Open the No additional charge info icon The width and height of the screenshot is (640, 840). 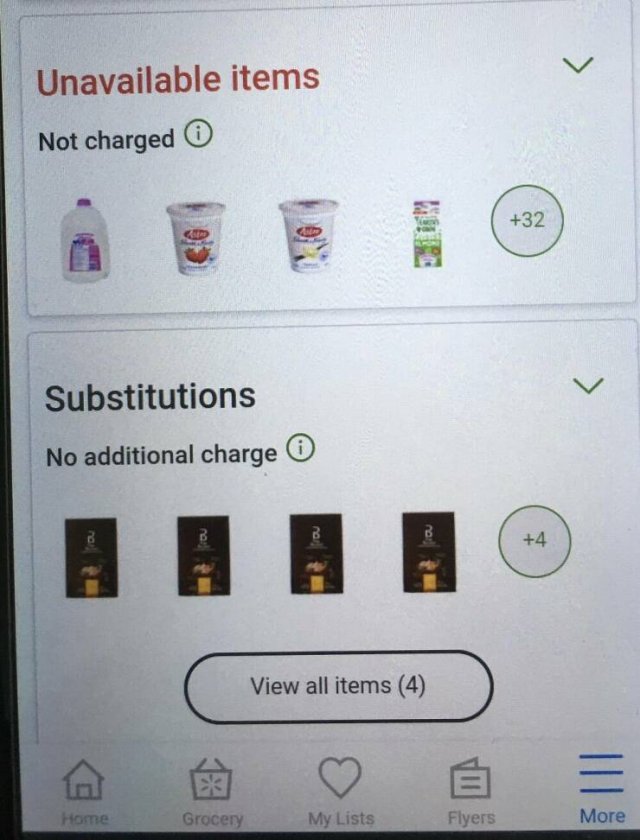(300, 450)
